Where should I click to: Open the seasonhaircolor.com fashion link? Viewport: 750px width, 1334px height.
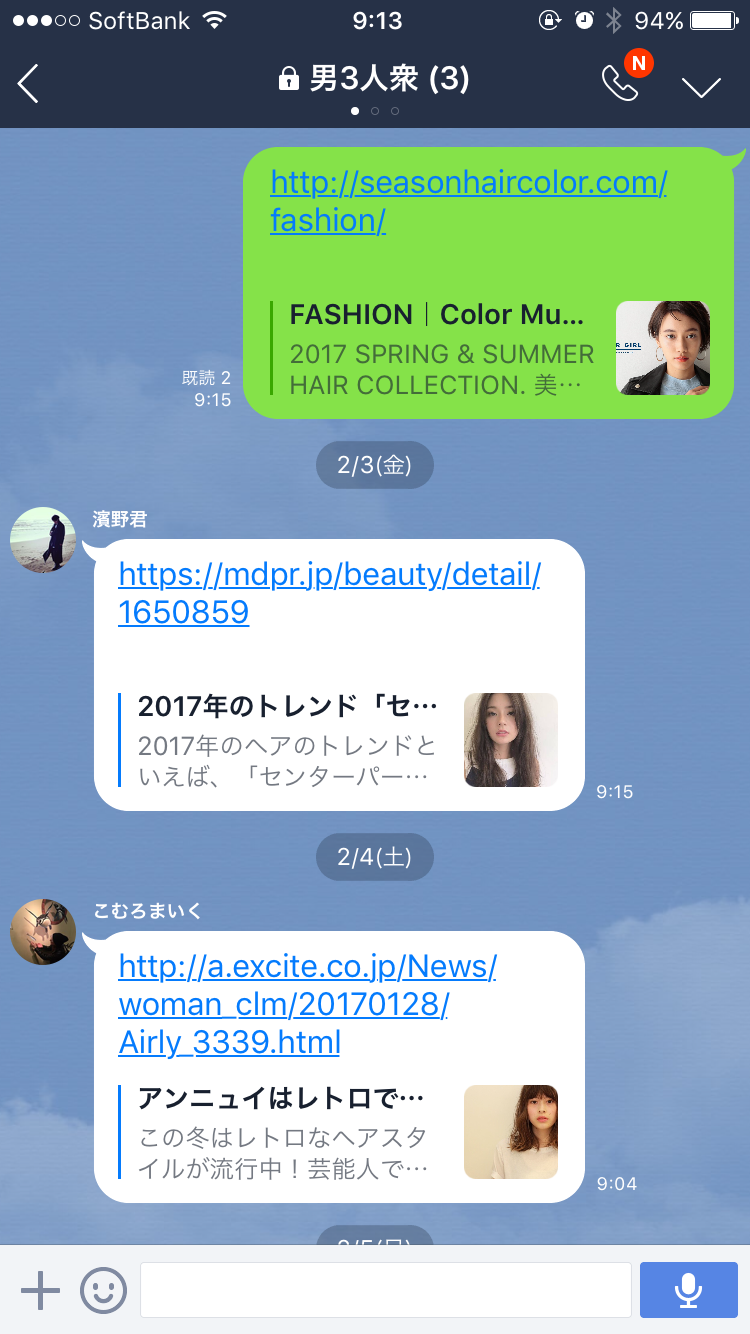[467, 201]
